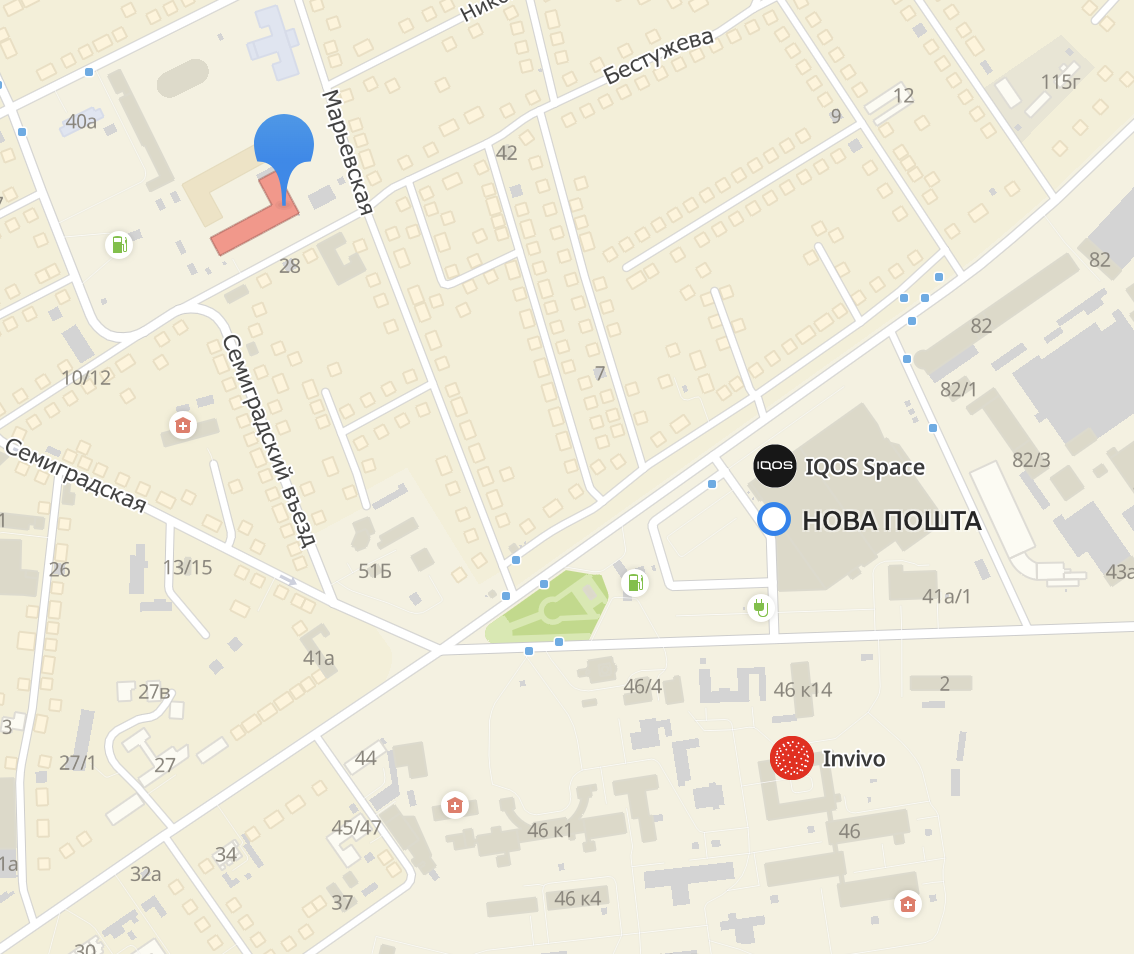Tap the gas station icon near building 40а

(x=119, y=244)
